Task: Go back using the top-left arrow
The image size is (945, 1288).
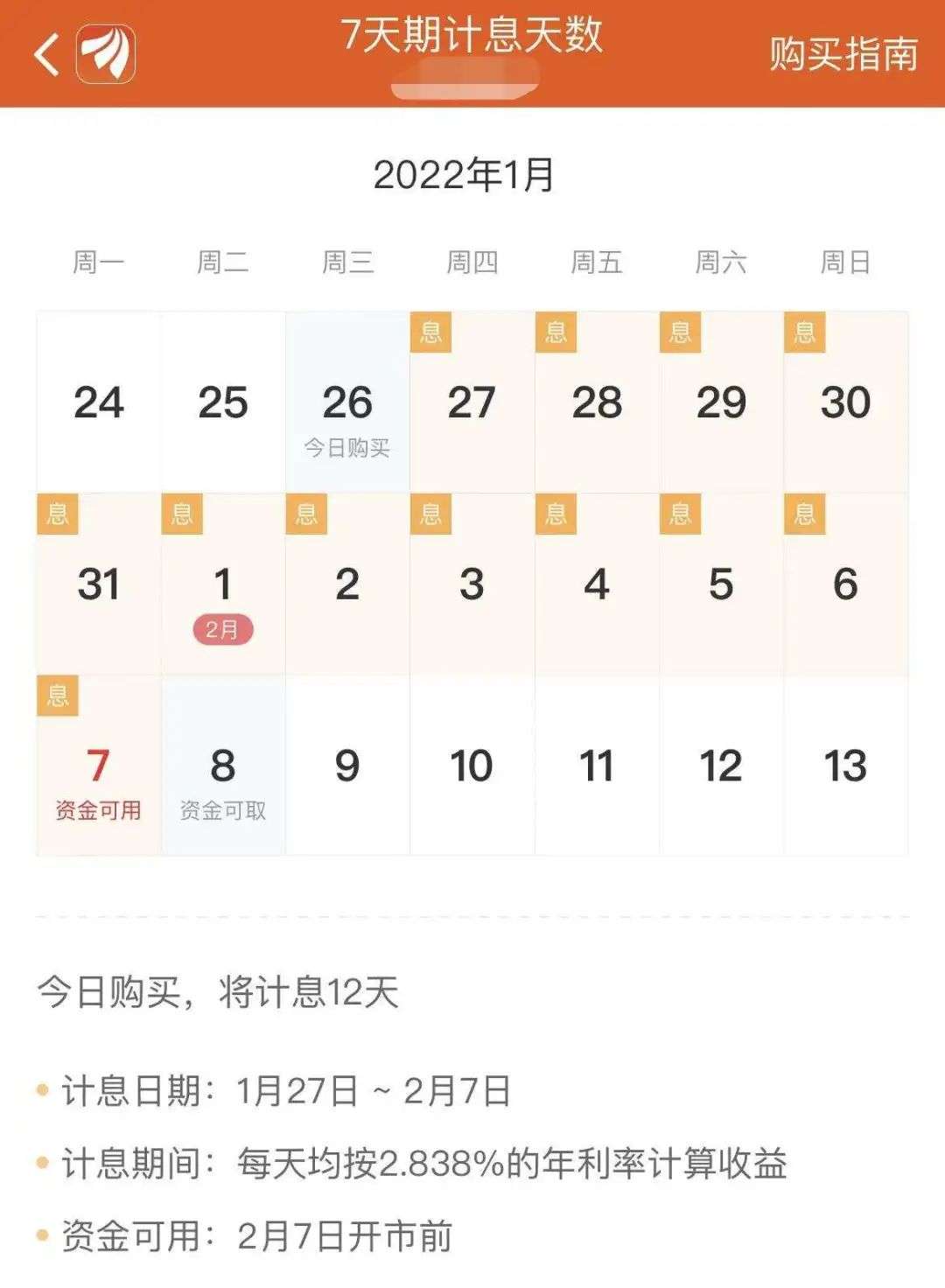Action: (x=47, y=54)
